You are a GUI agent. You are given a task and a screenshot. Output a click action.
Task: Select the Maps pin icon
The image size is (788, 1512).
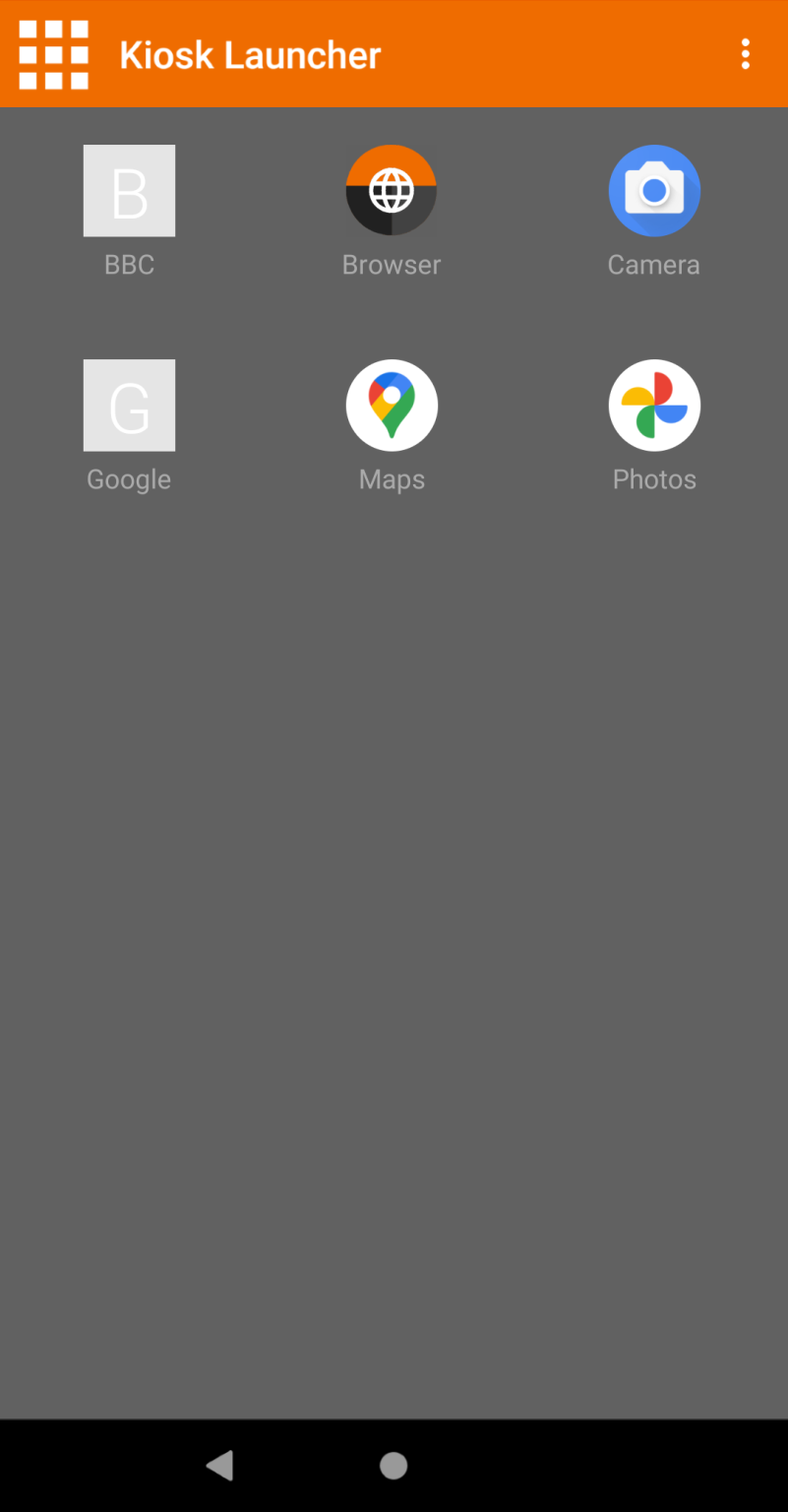pos(392,405)
